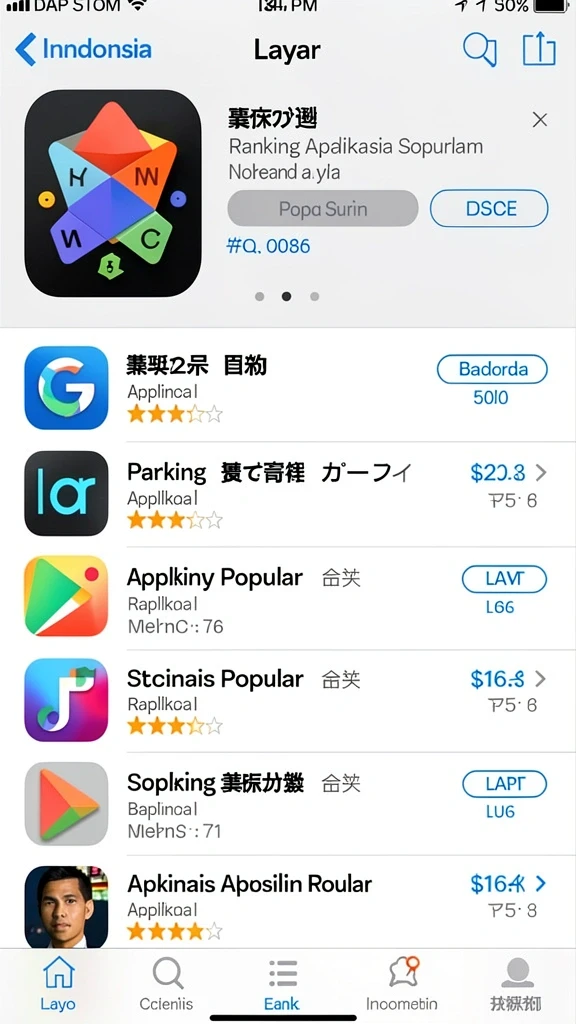The image size is (576, 1024).
Task: Tap the #Q. 0086 link
Action: click(268, 246)
